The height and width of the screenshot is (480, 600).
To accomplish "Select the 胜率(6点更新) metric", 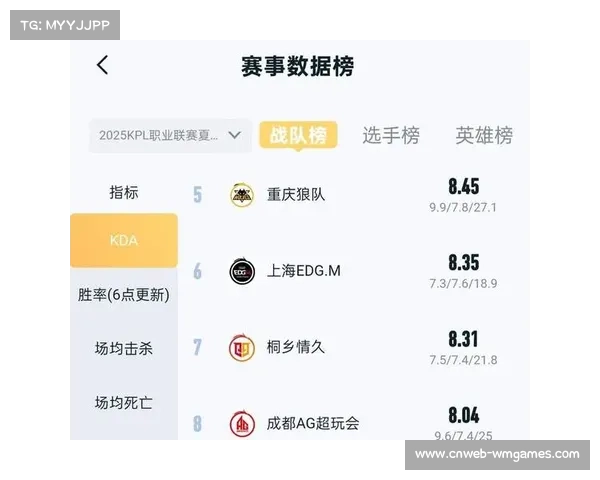I will click(x=123, y=295).
